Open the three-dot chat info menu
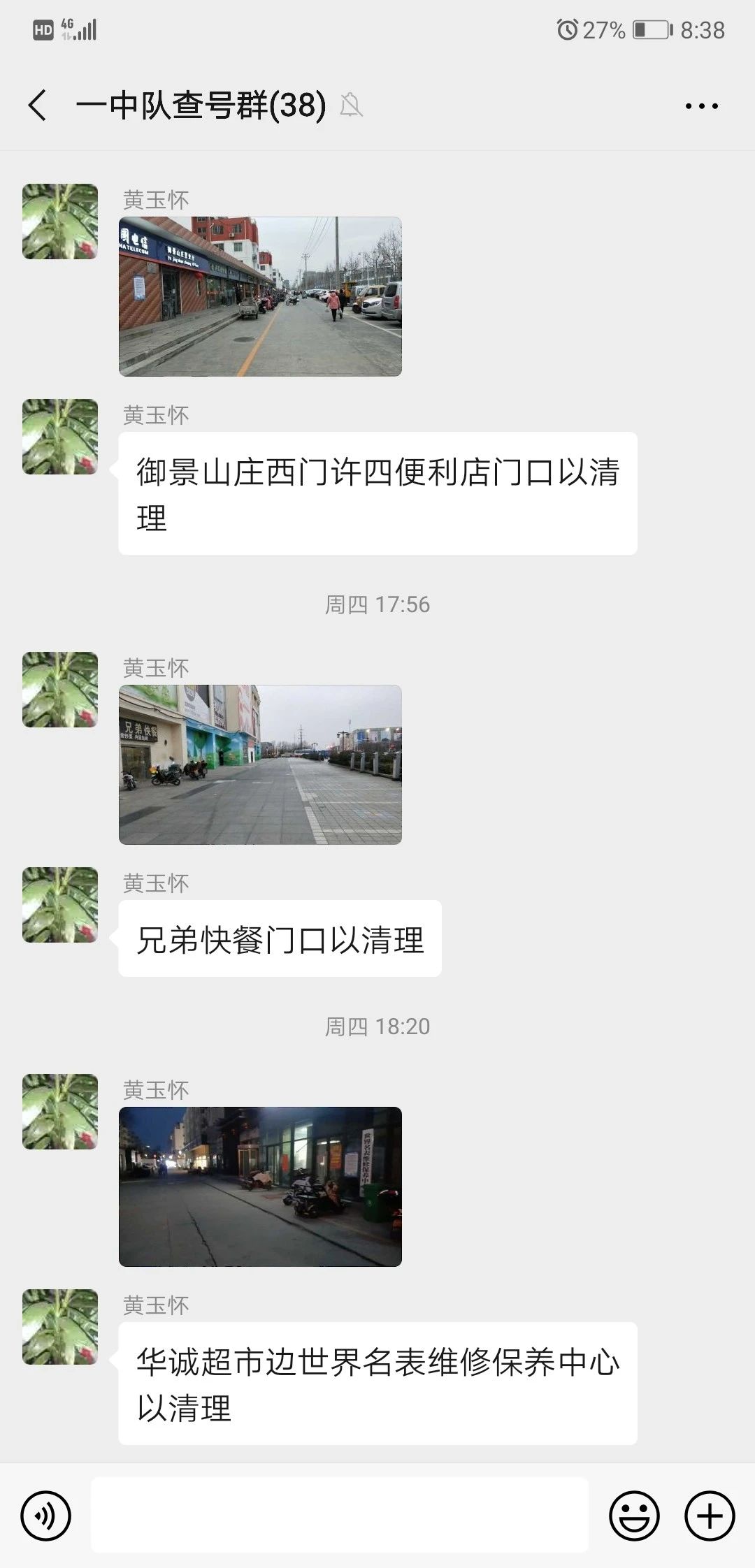This screenshot has height=1568, width=755. (701, 106)
